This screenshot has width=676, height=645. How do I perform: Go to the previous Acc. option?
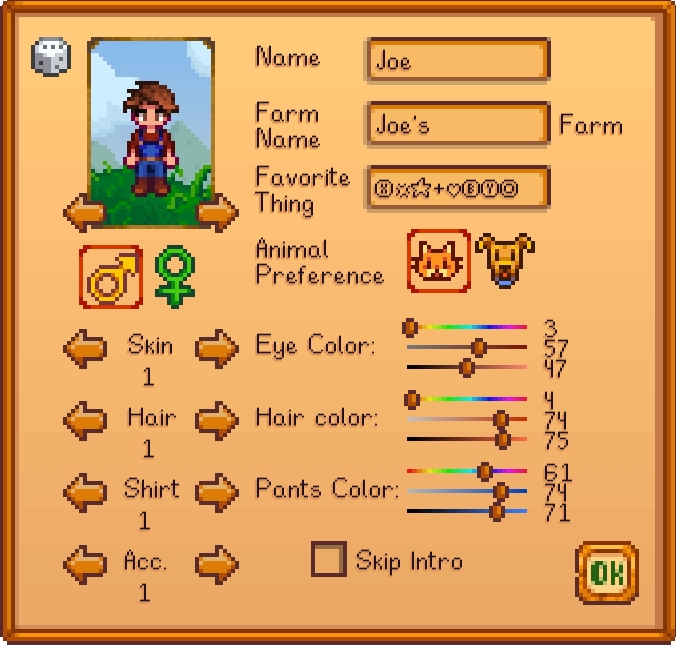[x=84, y=564]
